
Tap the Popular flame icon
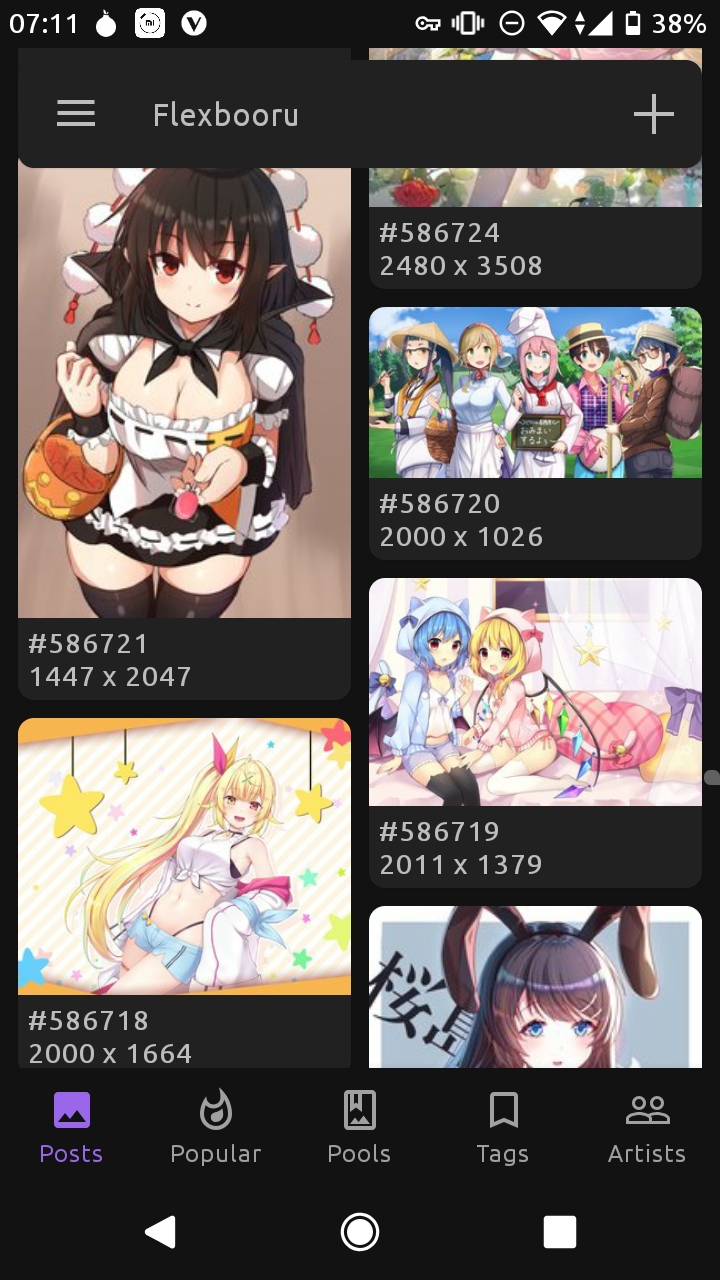click(x=215, y=1109)
